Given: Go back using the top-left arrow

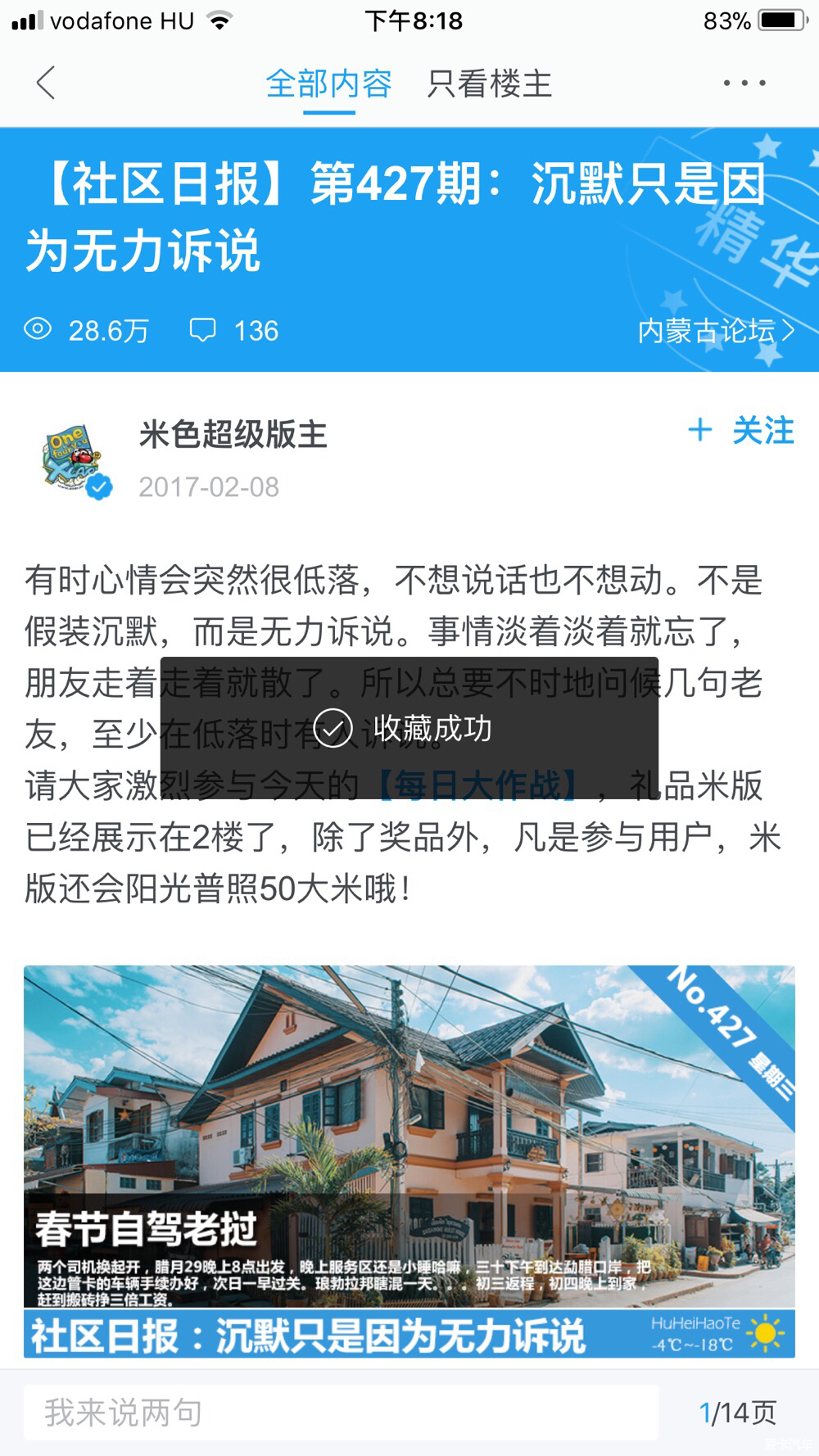Looking at the screenshot, I should pos(46,84).
